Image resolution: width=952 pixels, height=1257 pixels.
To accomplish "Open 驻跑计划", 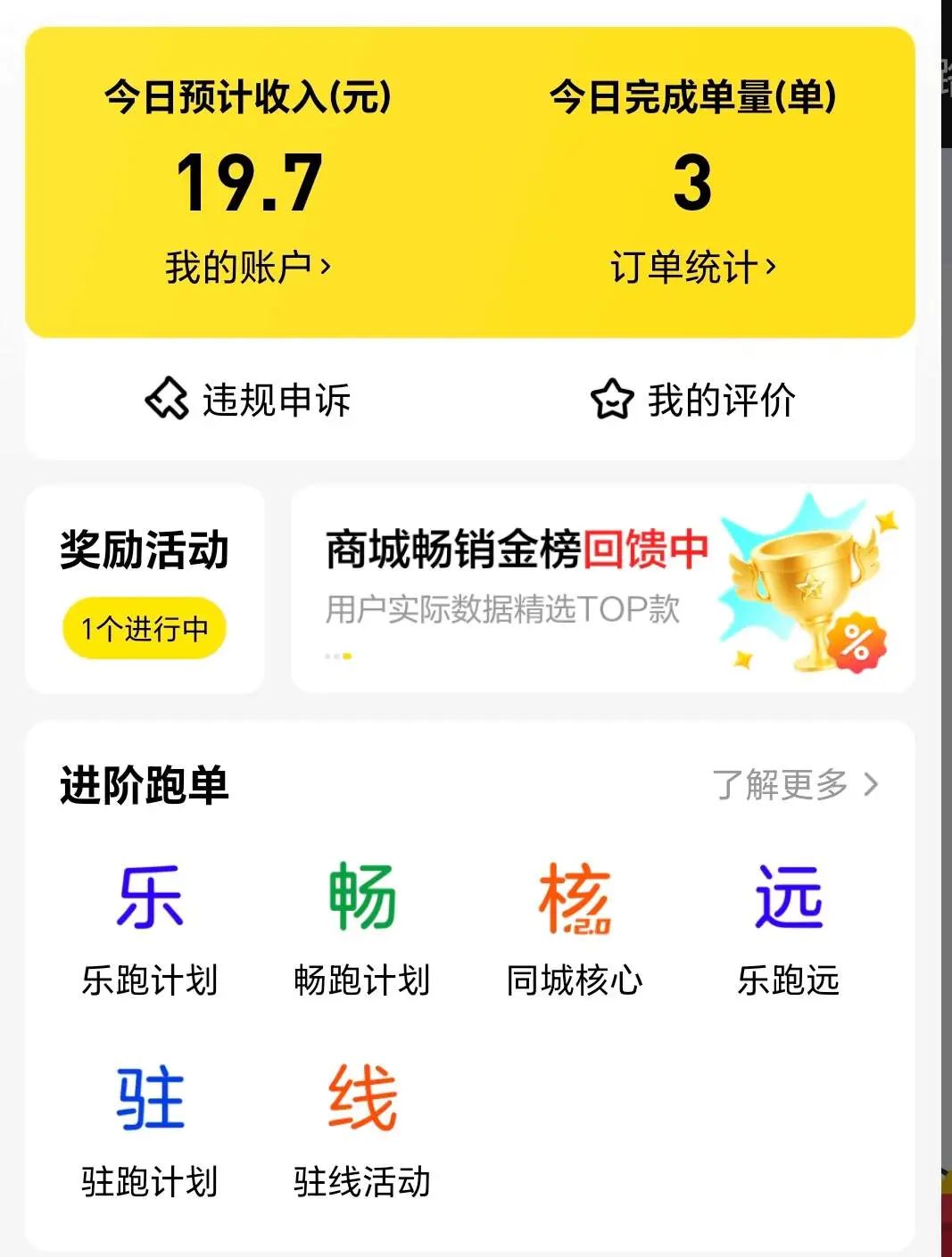I will click(x=150, y=1129).
